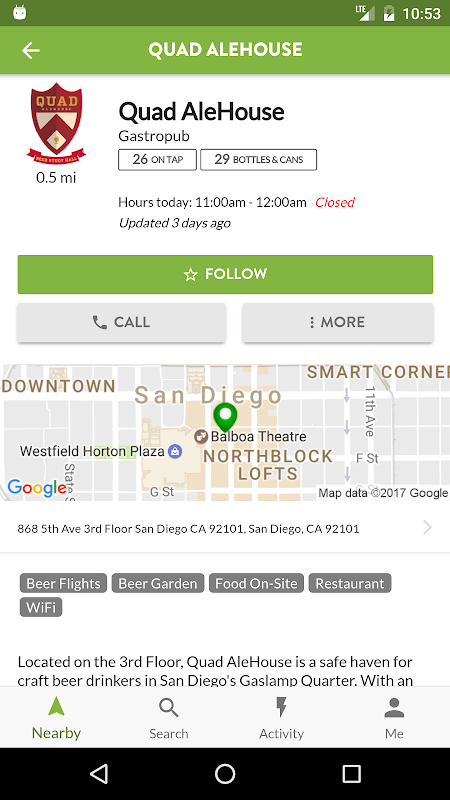
Task: Tap the system home button
Action: [225, 773]
